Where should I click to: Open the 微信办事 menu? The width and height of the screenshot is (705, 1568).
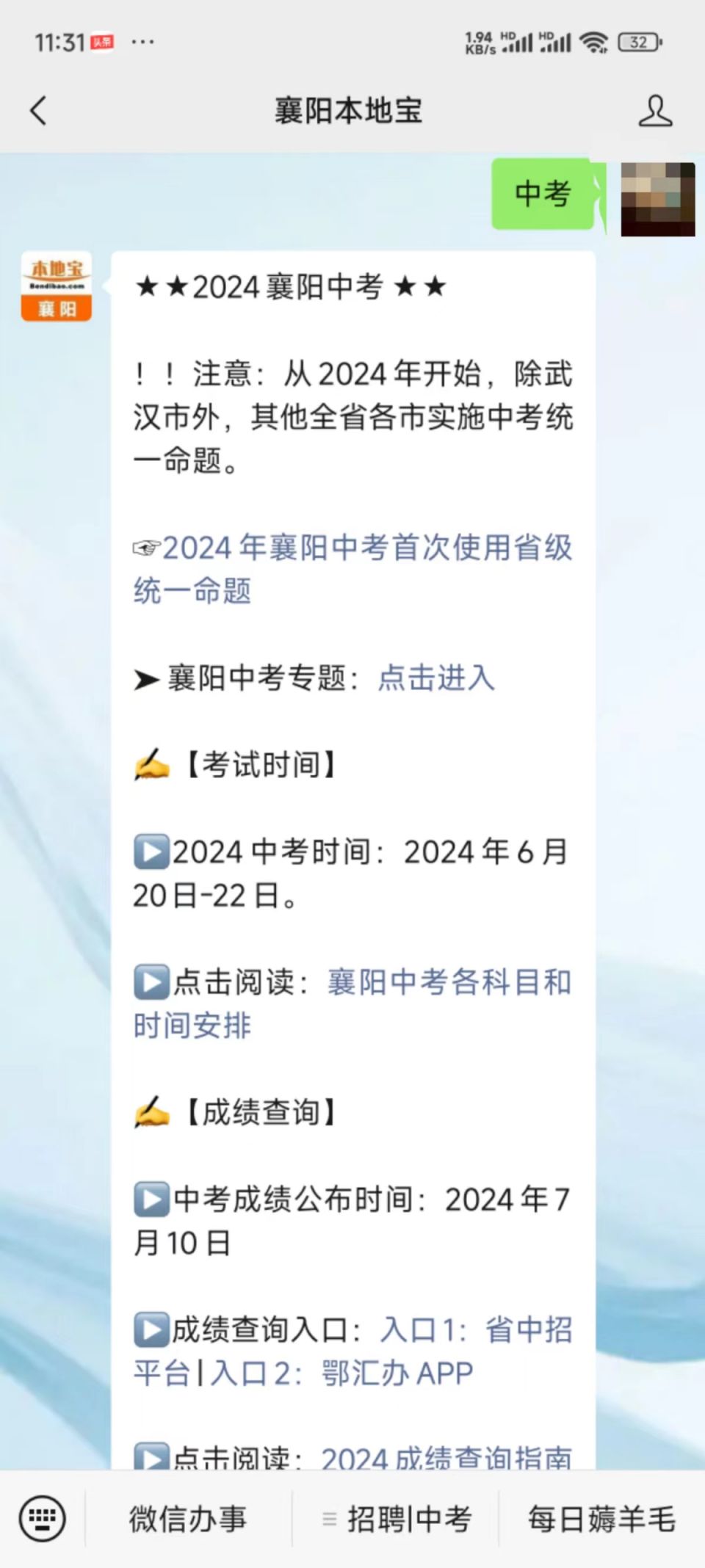189,1519
